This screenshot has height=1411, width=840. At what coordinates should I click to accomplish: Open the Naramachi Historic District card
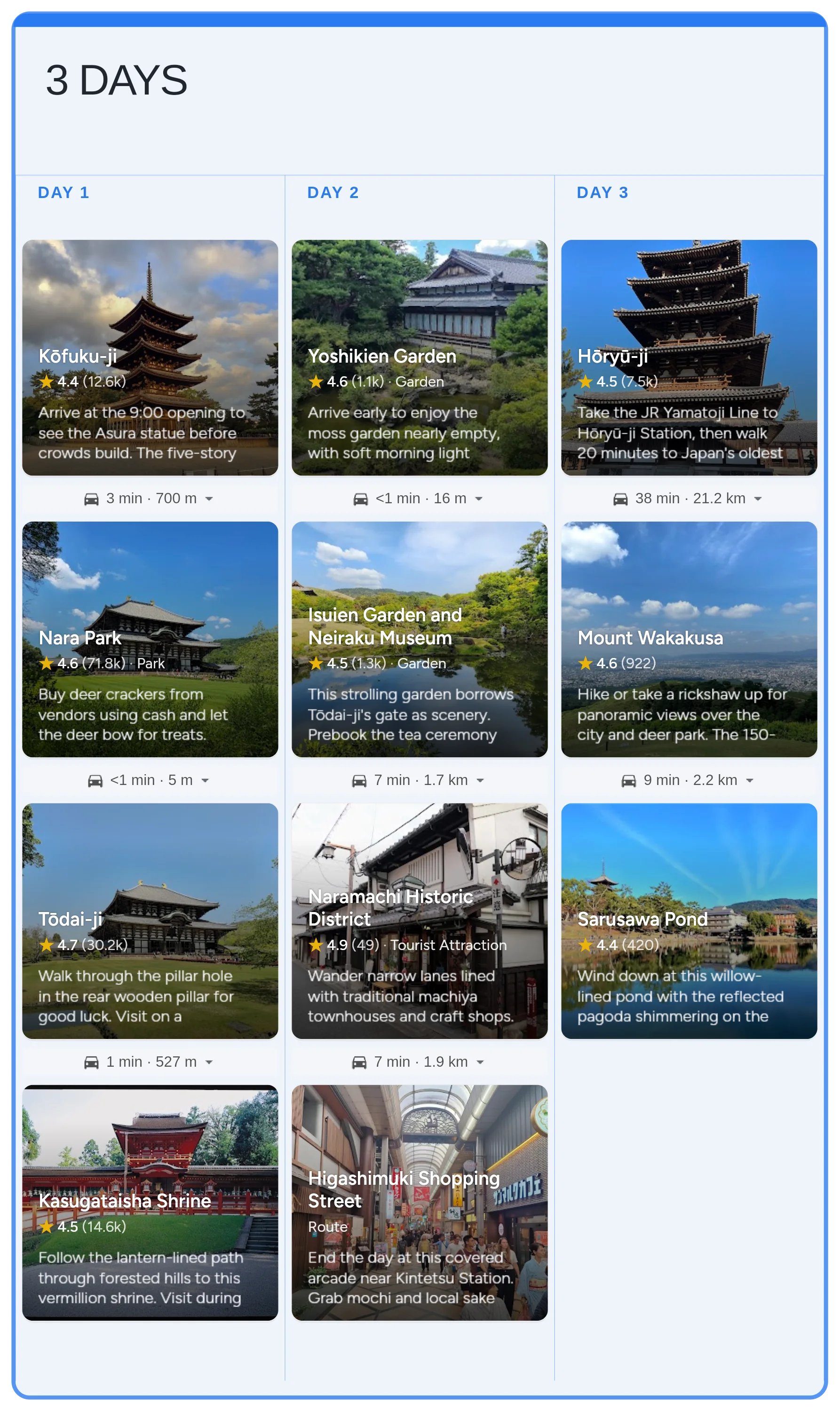pyautogui.click(x=420, y=920)
